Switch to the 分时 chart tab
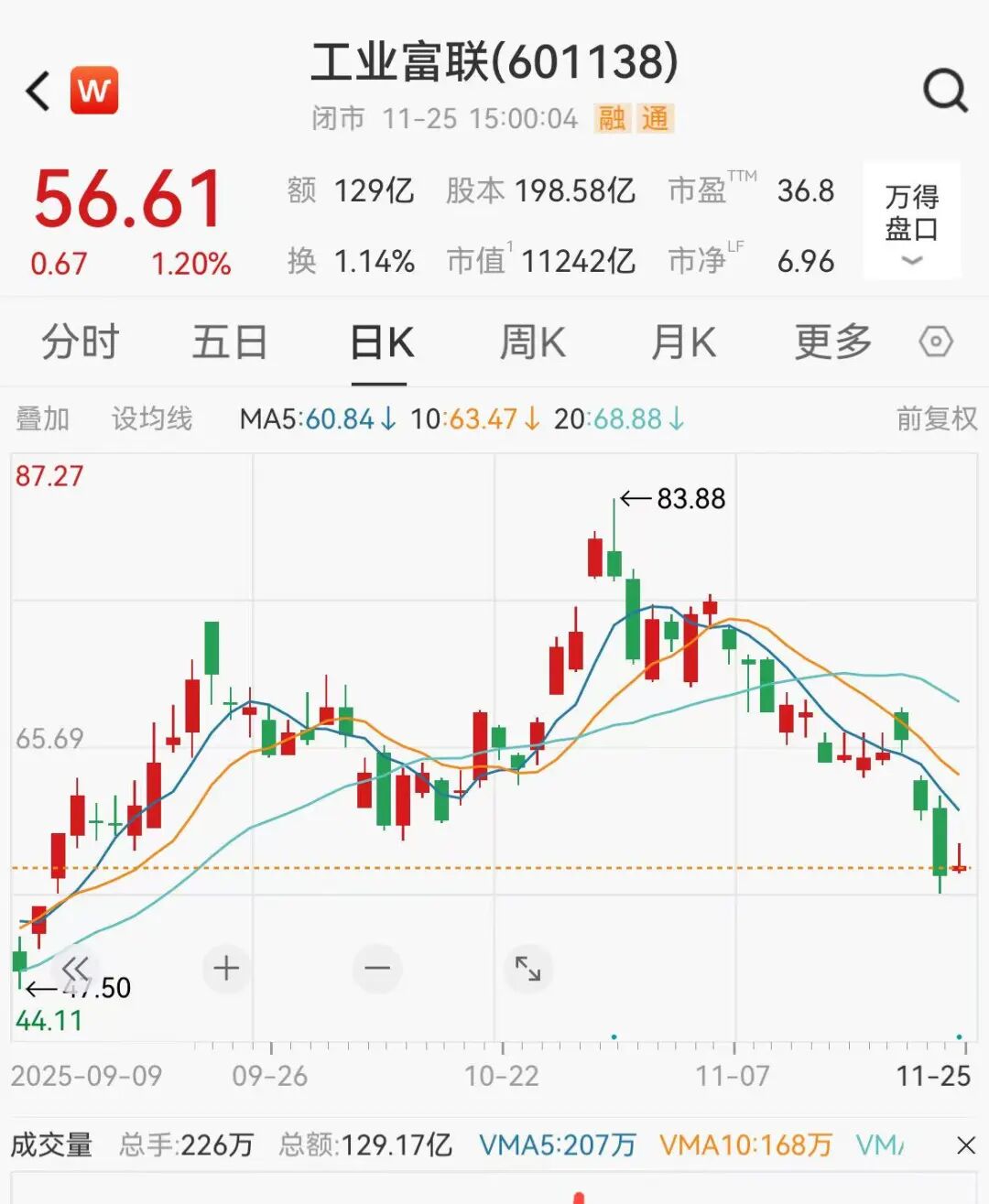The image size is (989, 1204). tap(81, 342)
